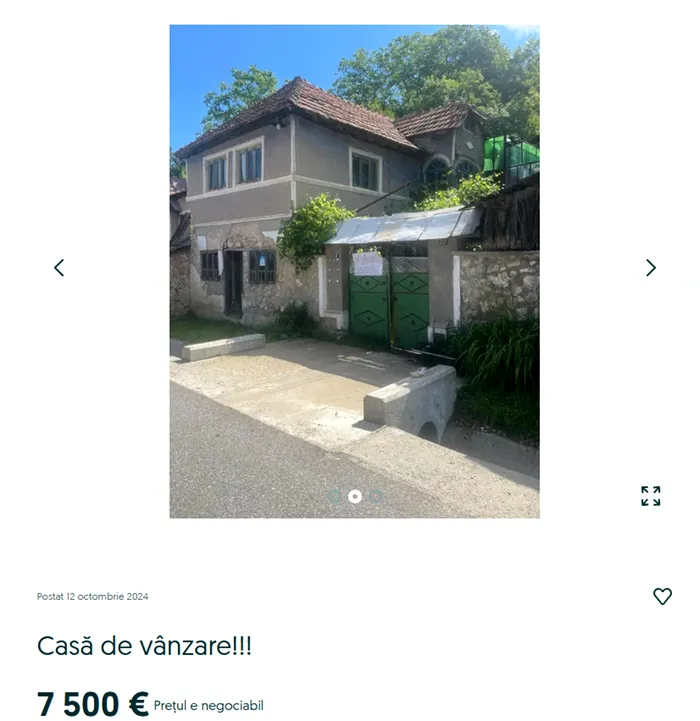Go to the previous listing photo
Image resolution: width=700 pixels, height=721 pixels.
coord(59,268)
